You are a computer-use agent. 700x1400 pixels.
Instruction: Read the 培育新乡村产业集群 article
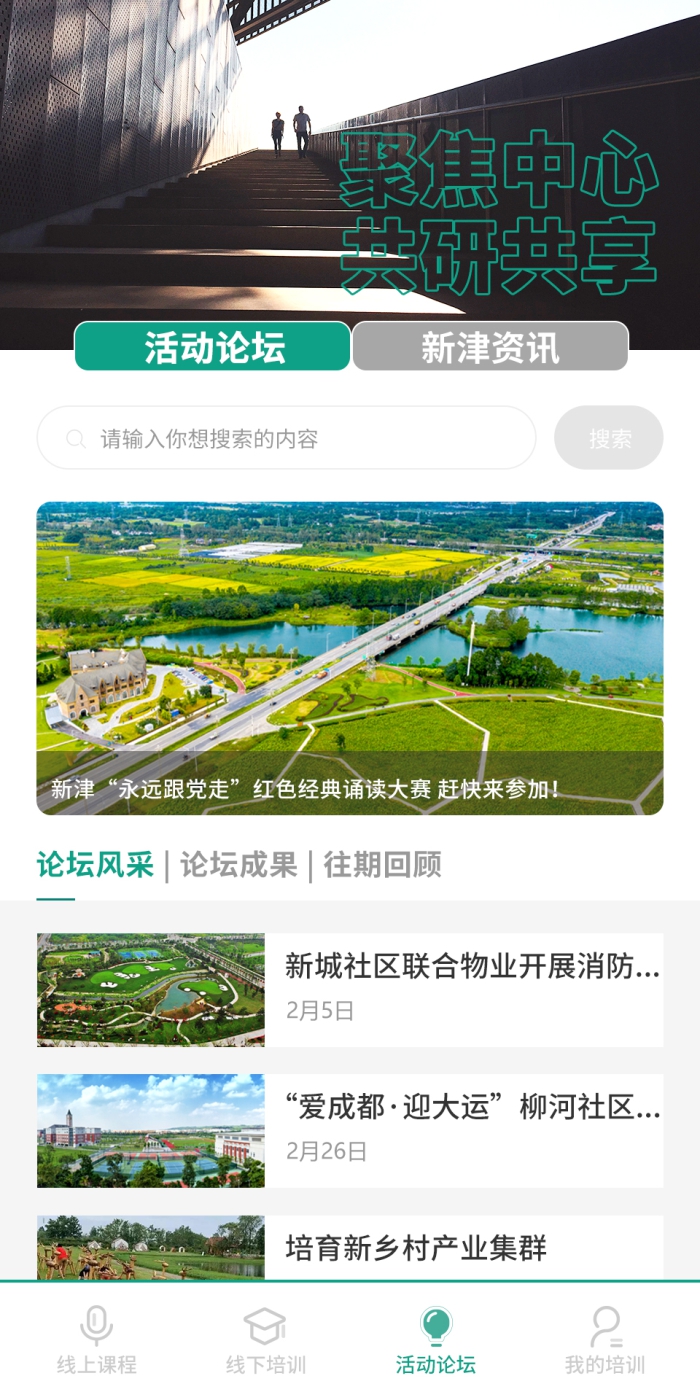(x=350, y=1248)
